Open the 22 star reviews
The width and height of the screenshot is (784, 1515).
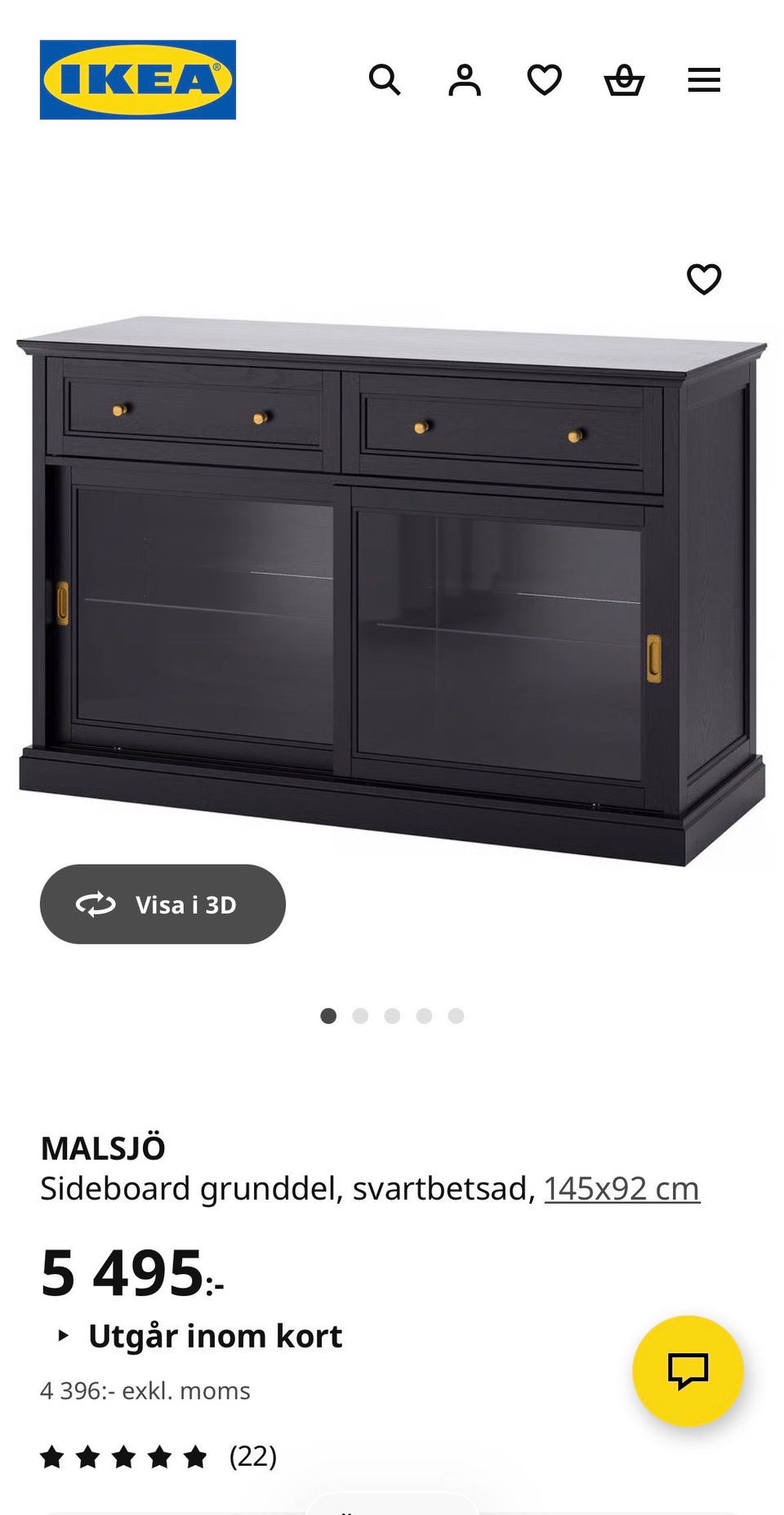click(159, 1456)
